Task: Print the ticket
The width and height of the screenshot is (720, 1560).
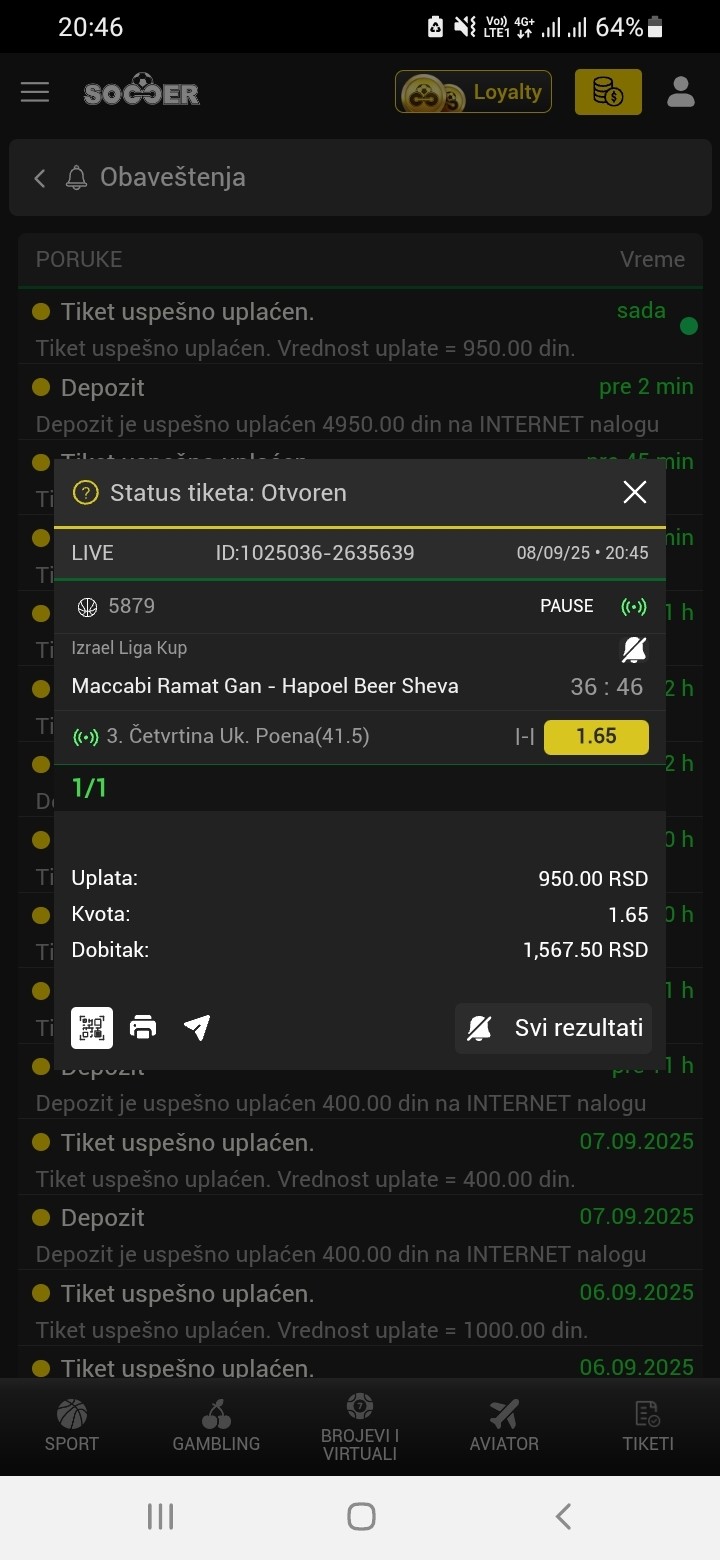Action: tap(144, 1027)
